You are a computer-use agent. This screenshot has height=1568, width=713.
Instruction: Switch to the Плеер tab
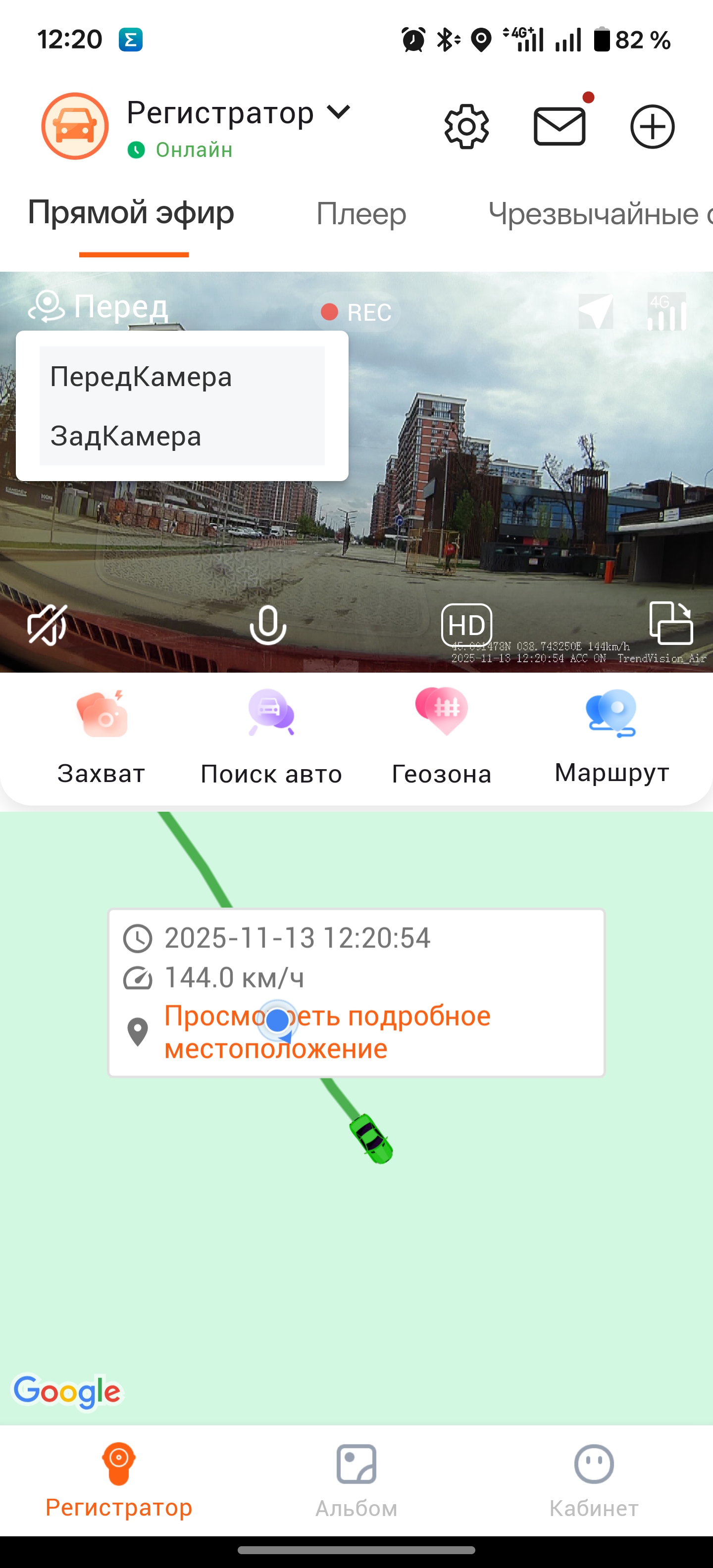point(361,214)
